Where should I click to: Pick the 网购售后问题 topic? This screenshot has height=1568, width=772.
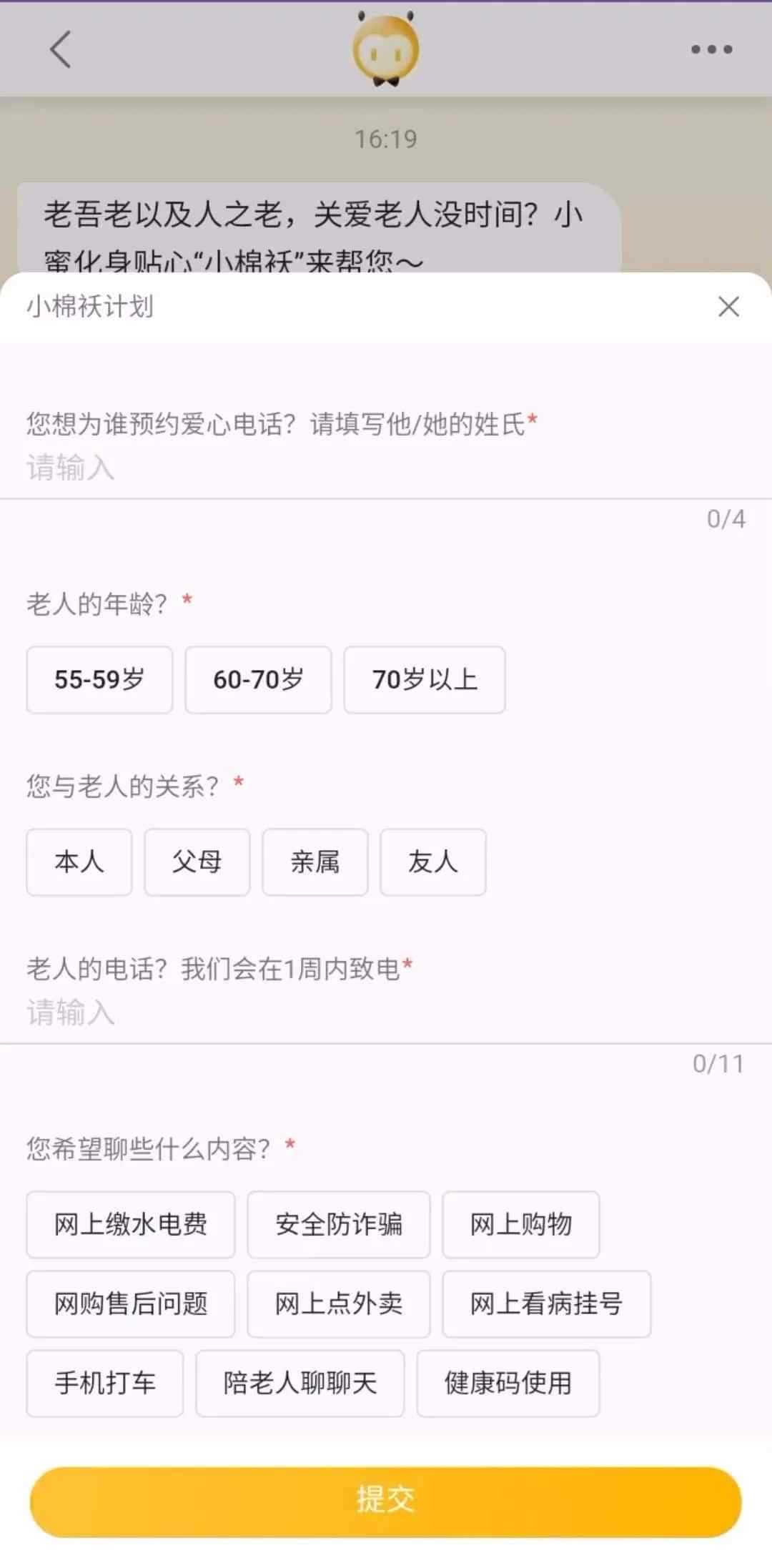tap(131, 1303)
